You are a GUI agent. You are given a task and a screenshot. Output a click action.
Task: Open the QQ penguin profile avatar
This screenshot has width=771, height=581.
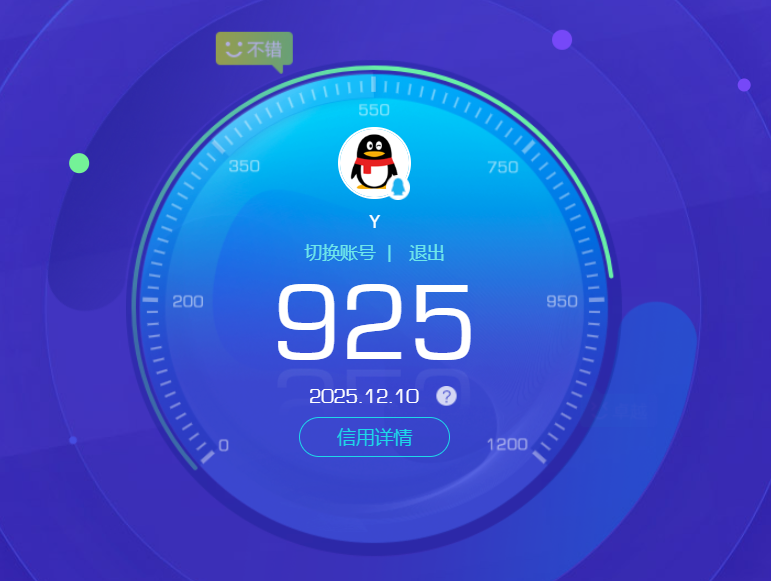pos(373,163)
